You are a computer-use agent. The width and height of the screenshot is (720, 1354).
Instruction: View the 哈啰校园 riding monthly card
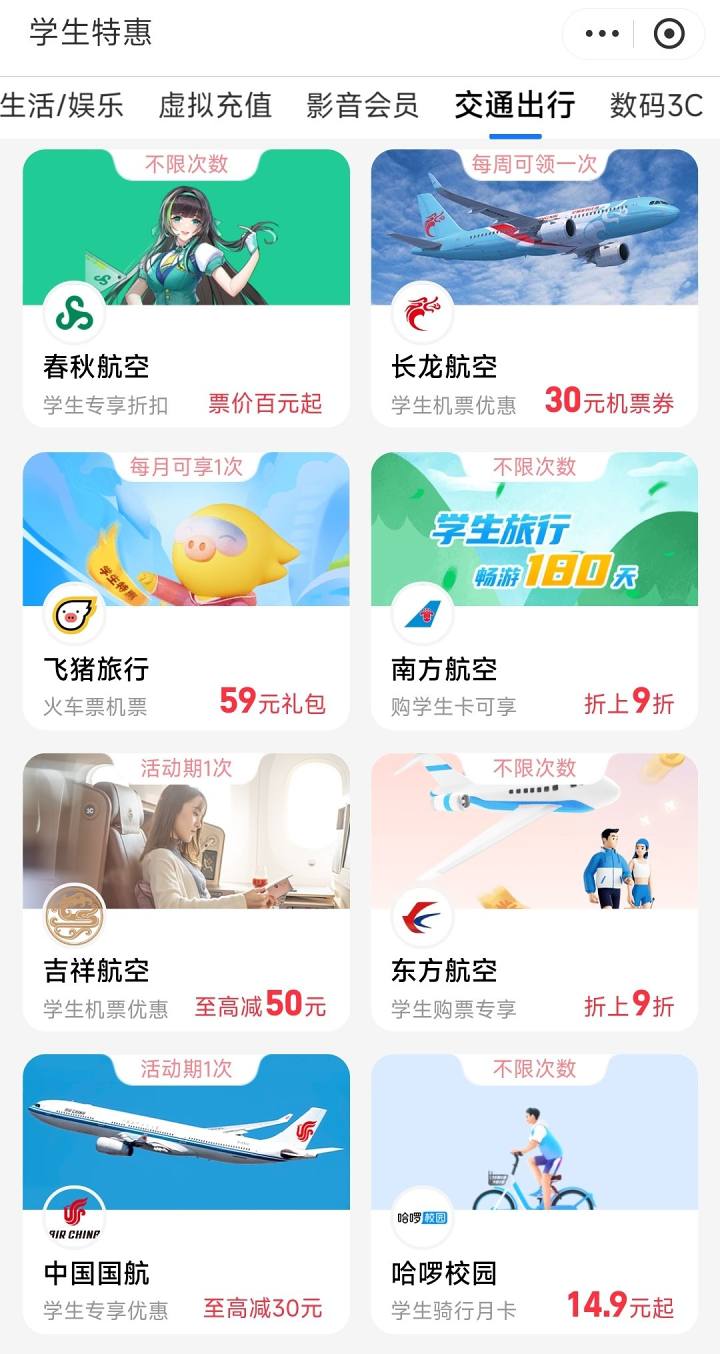tap(534, 1193)
